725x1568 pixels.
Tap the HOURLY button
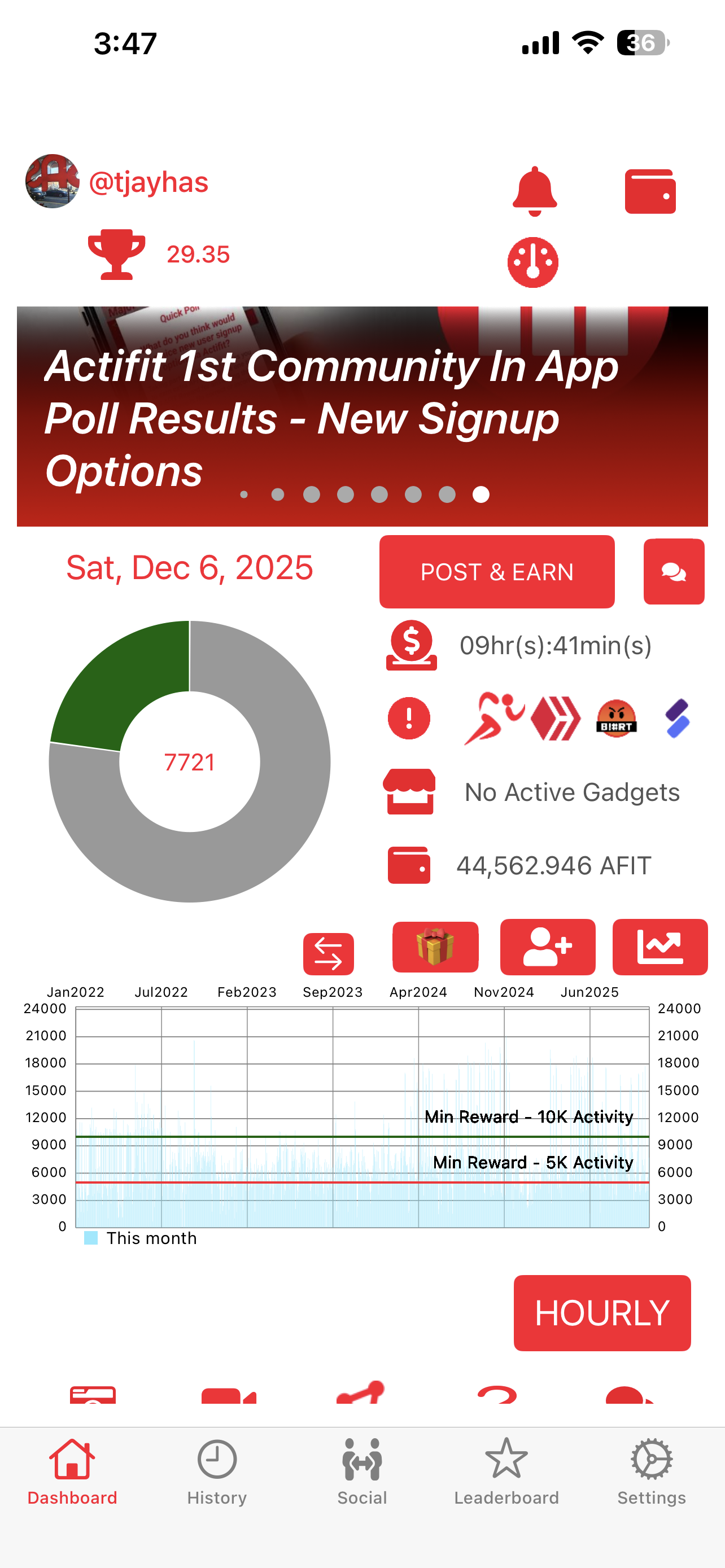(x=602, y=1313)
